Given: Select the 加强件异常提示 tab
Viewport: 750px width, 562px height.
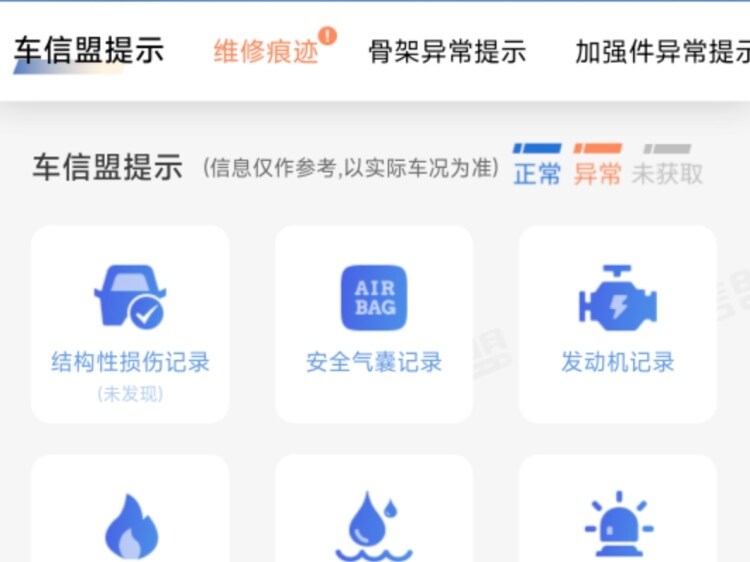Looking at the screenshot, I should pyautogui.click(x=662, y=51).
